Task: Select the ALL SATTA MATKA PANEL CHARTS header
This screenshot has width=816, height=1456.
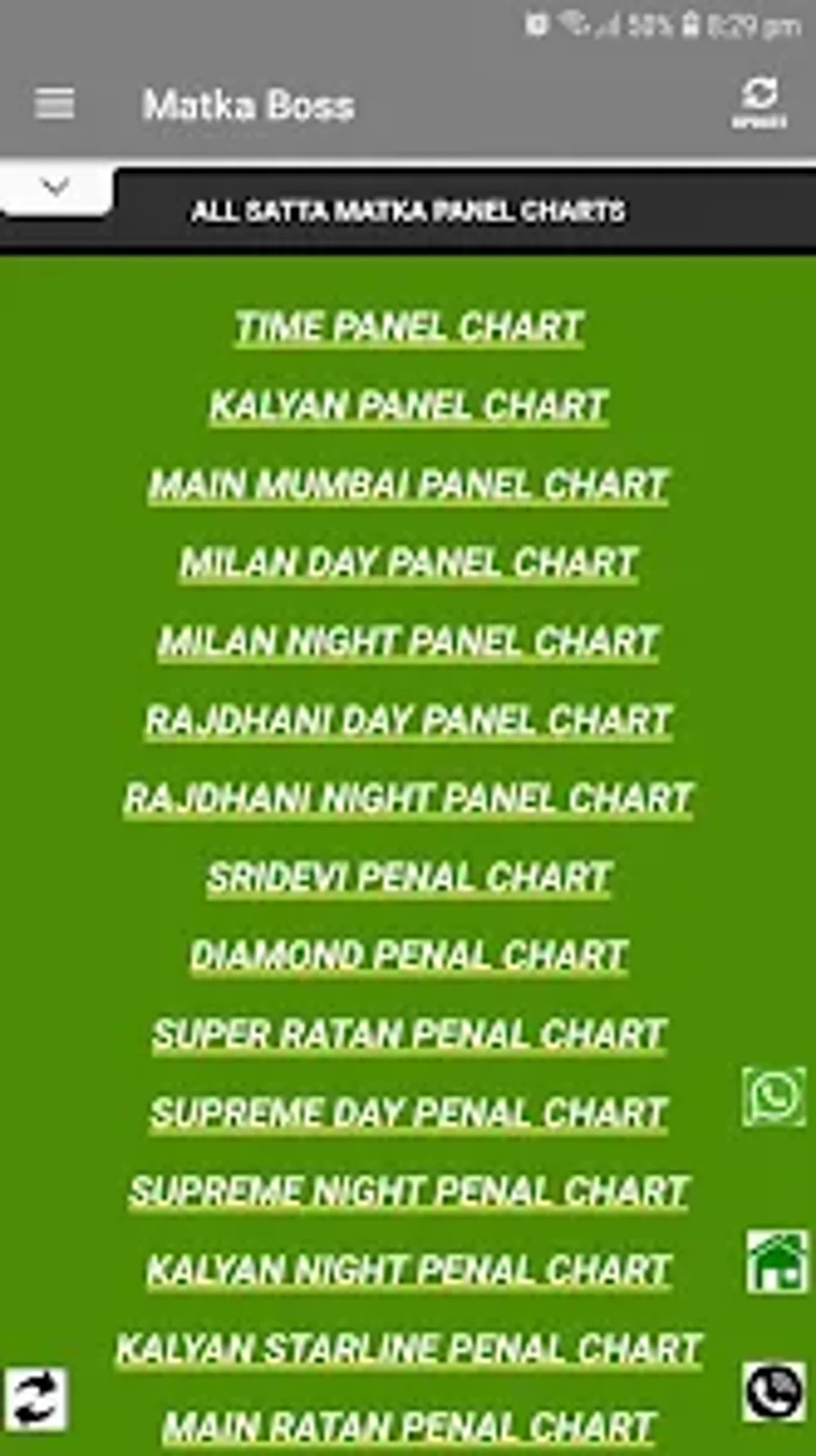Action: coord(408,212)
